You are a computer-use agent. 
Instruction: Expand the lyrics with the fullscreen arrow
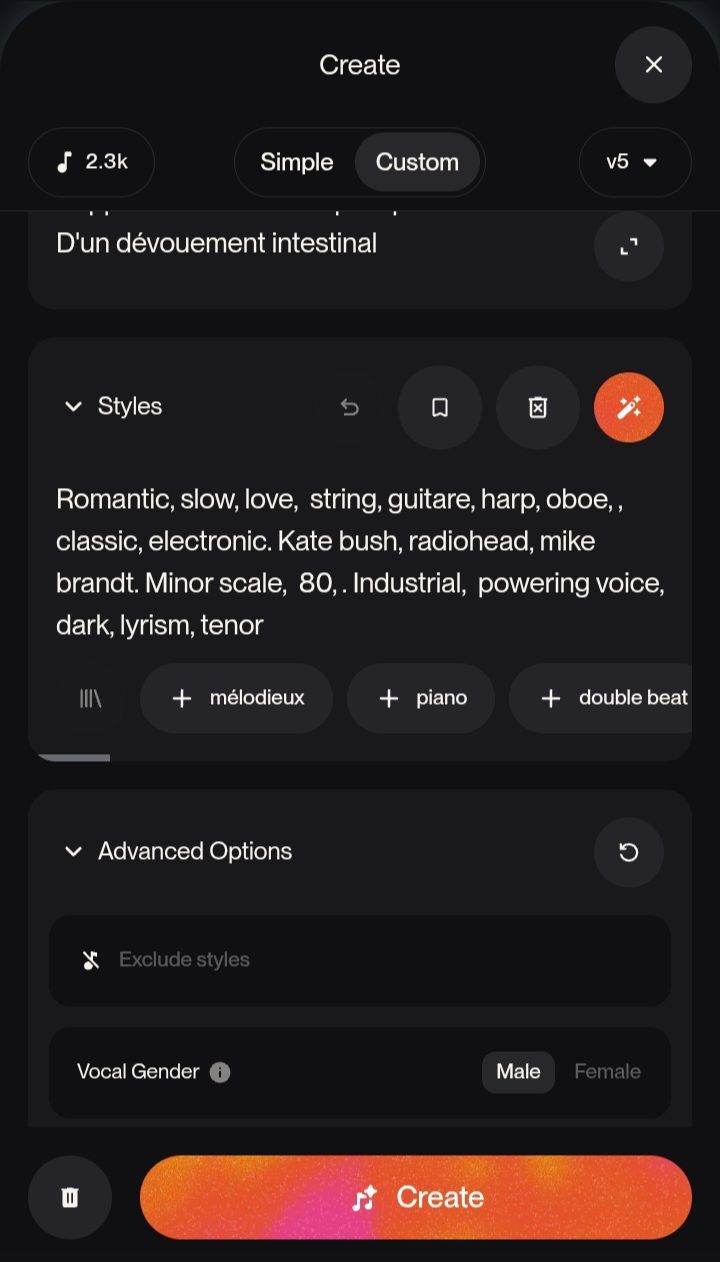628,247
